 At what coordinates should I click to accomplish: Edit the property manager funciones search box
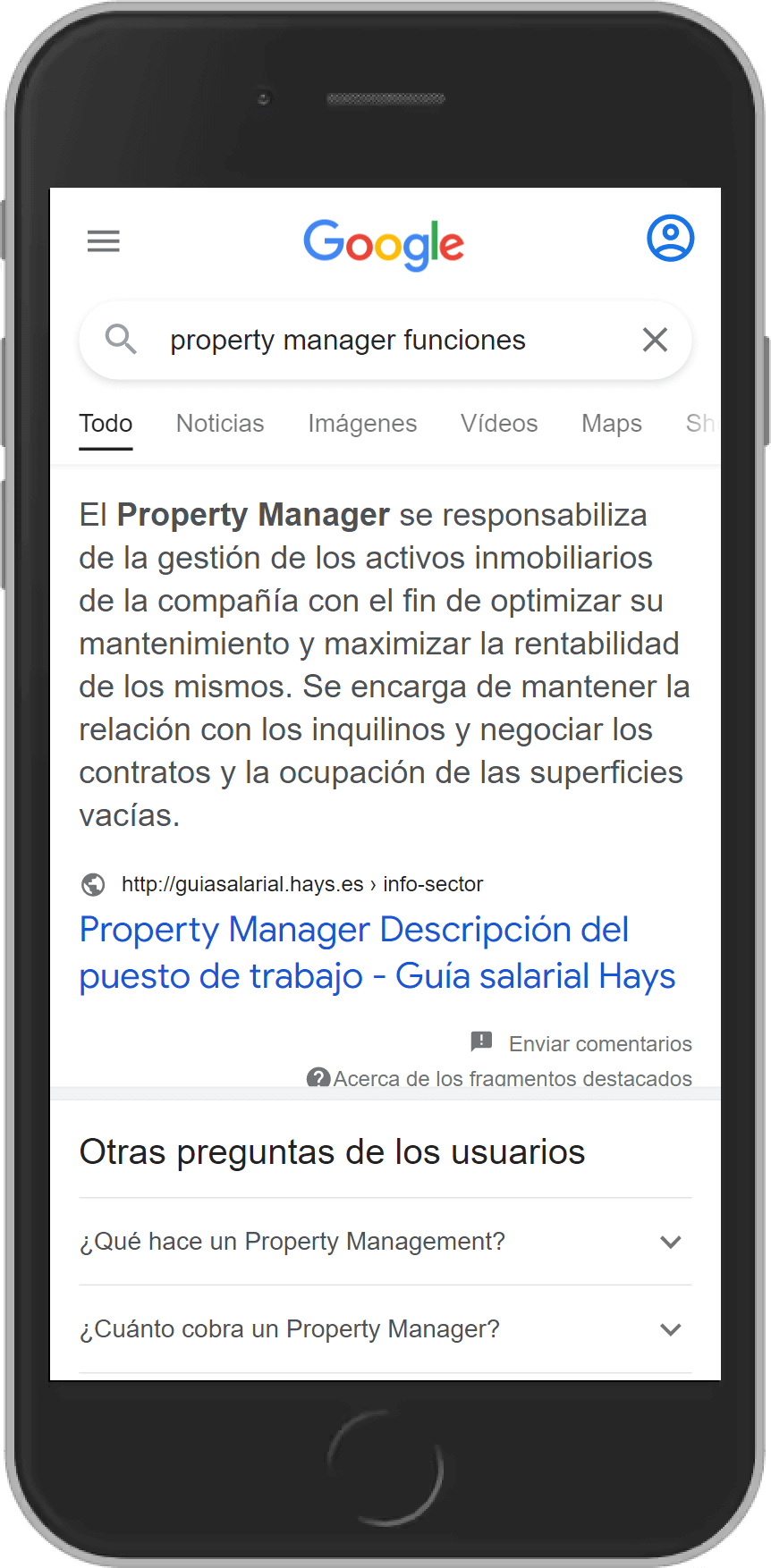(x=376, y=341)
